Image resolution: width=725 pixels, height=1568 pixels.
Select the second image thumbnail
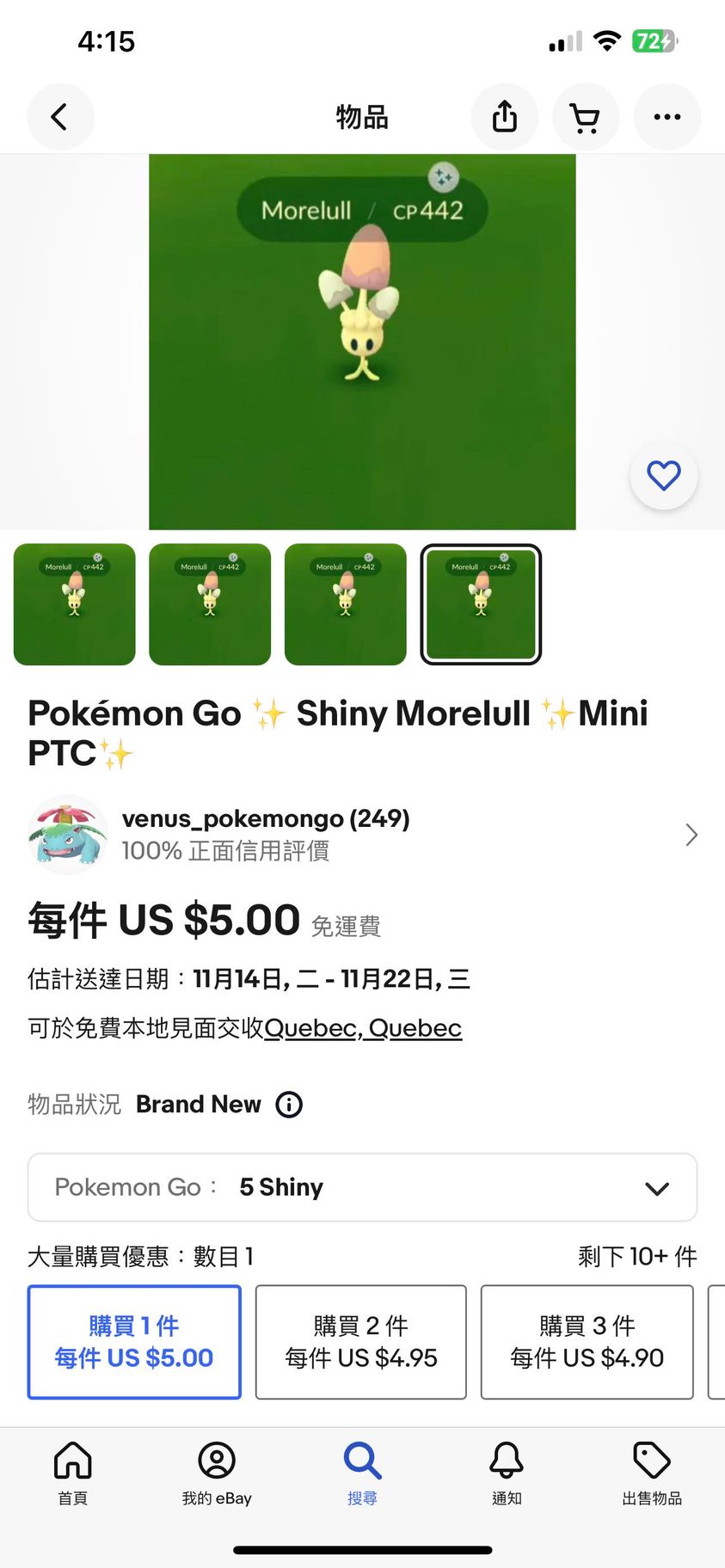click(x=210, y=604)
